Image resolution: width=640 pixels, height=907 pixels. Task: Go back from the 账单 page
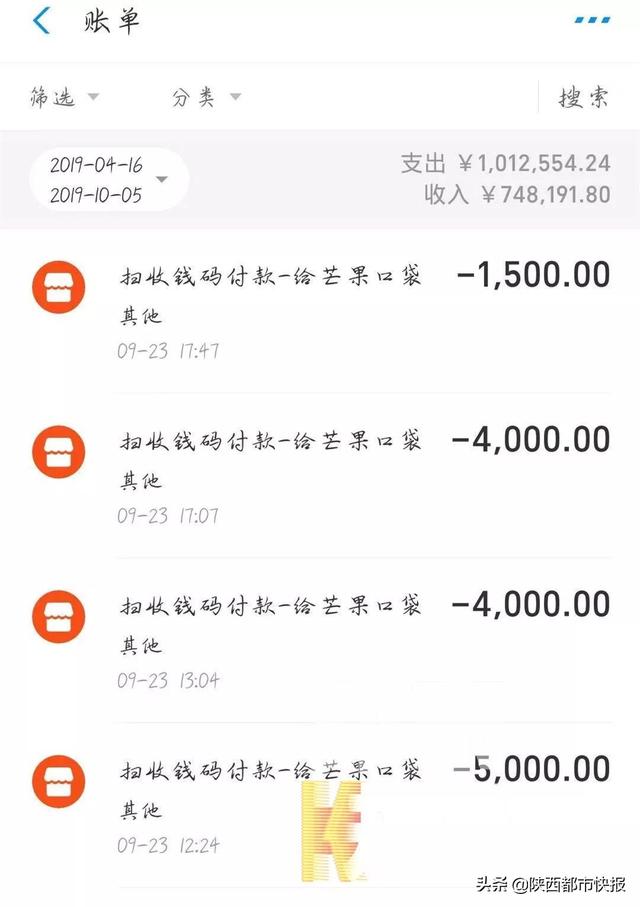tap(40, 21)
